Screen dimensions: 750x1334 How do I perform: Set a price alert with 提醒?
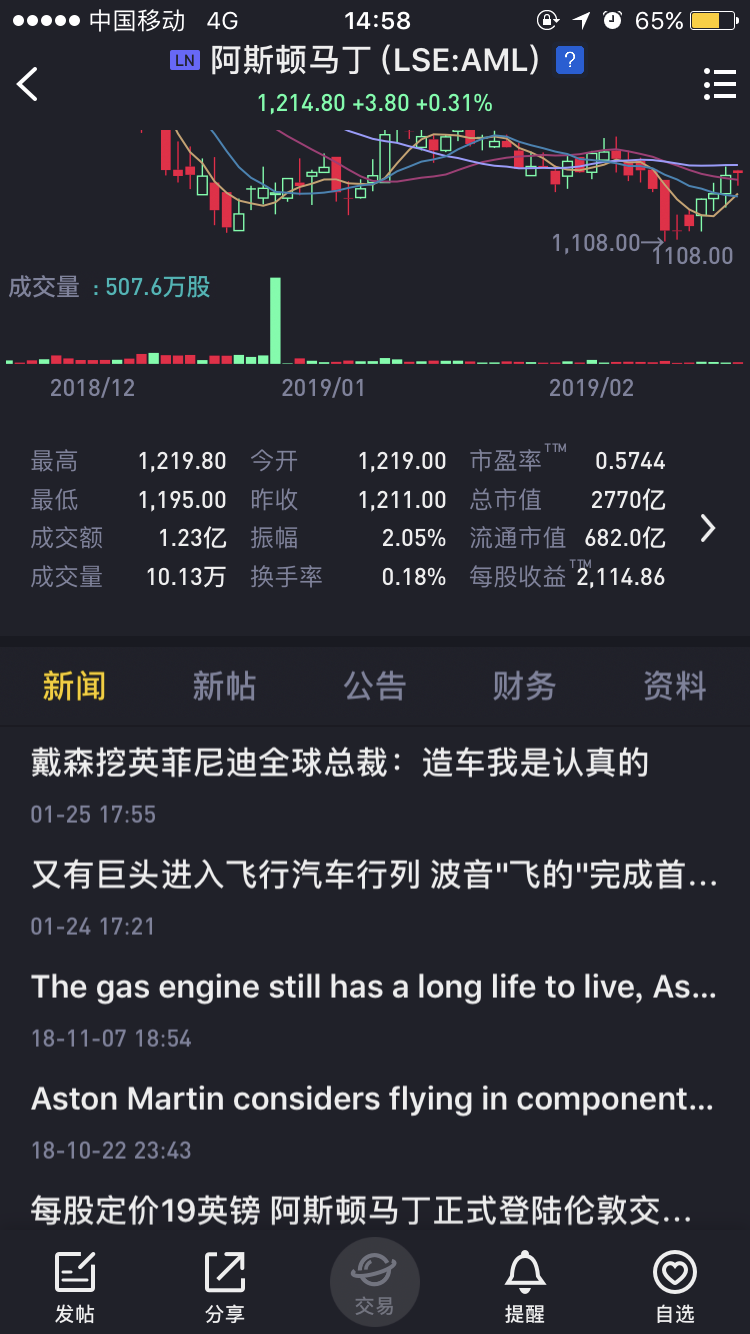coord(525,1286)
